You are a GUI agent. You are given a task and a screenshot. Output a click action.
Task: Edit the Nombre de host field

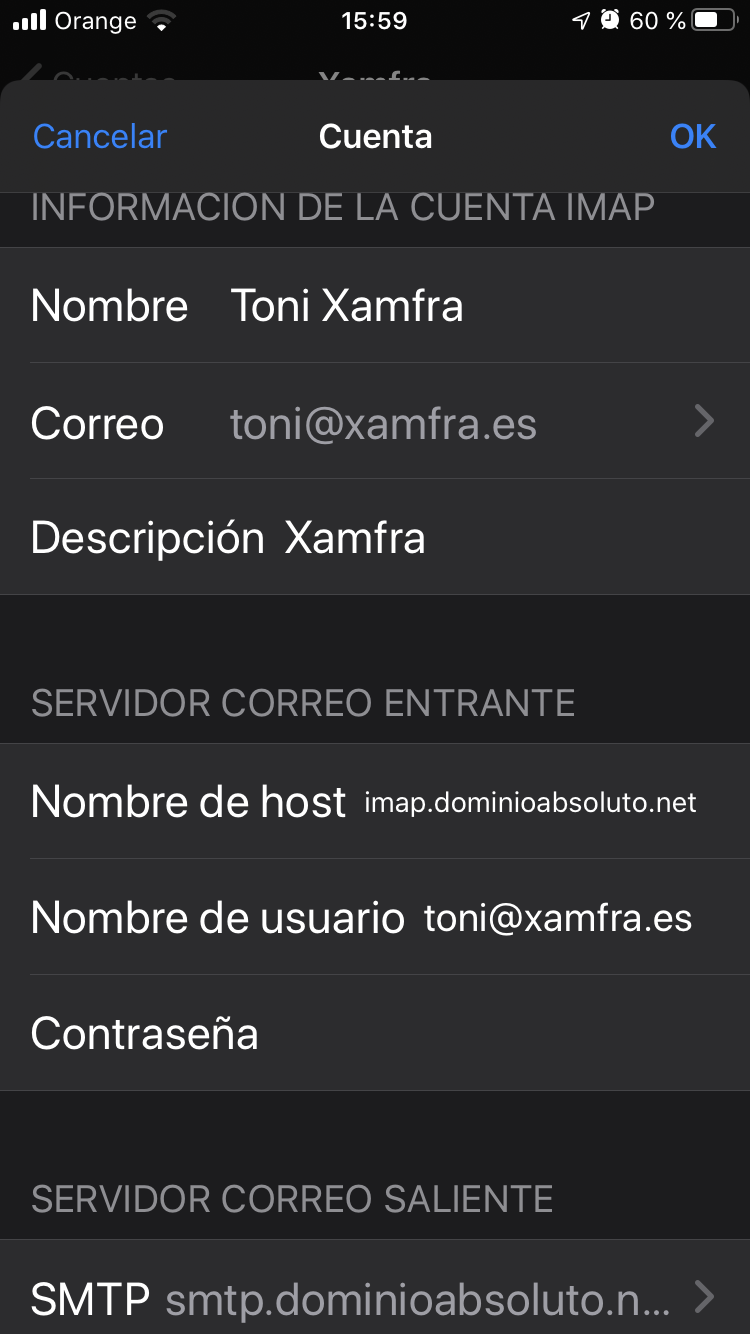[375, 802]
